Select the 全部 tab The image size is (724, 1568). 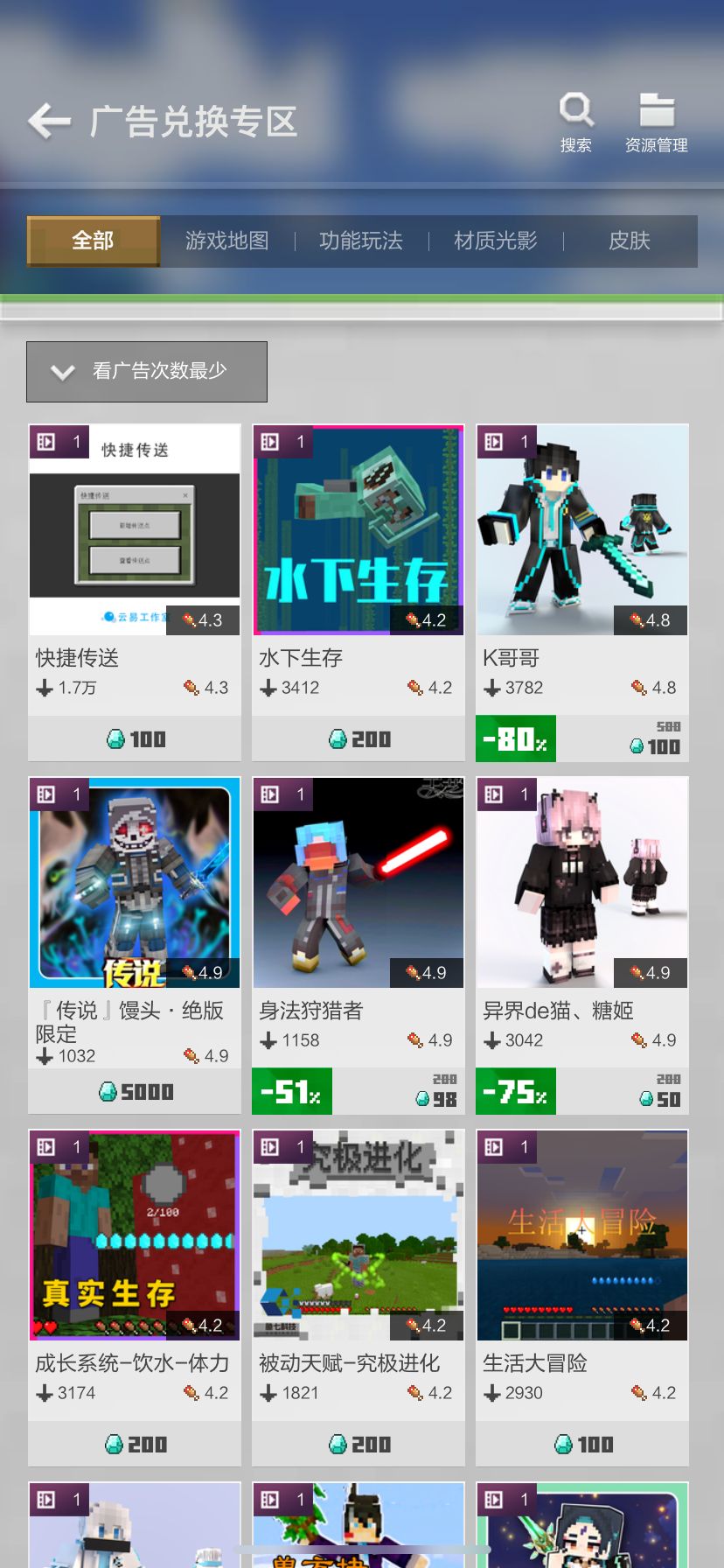coord(94,241)
